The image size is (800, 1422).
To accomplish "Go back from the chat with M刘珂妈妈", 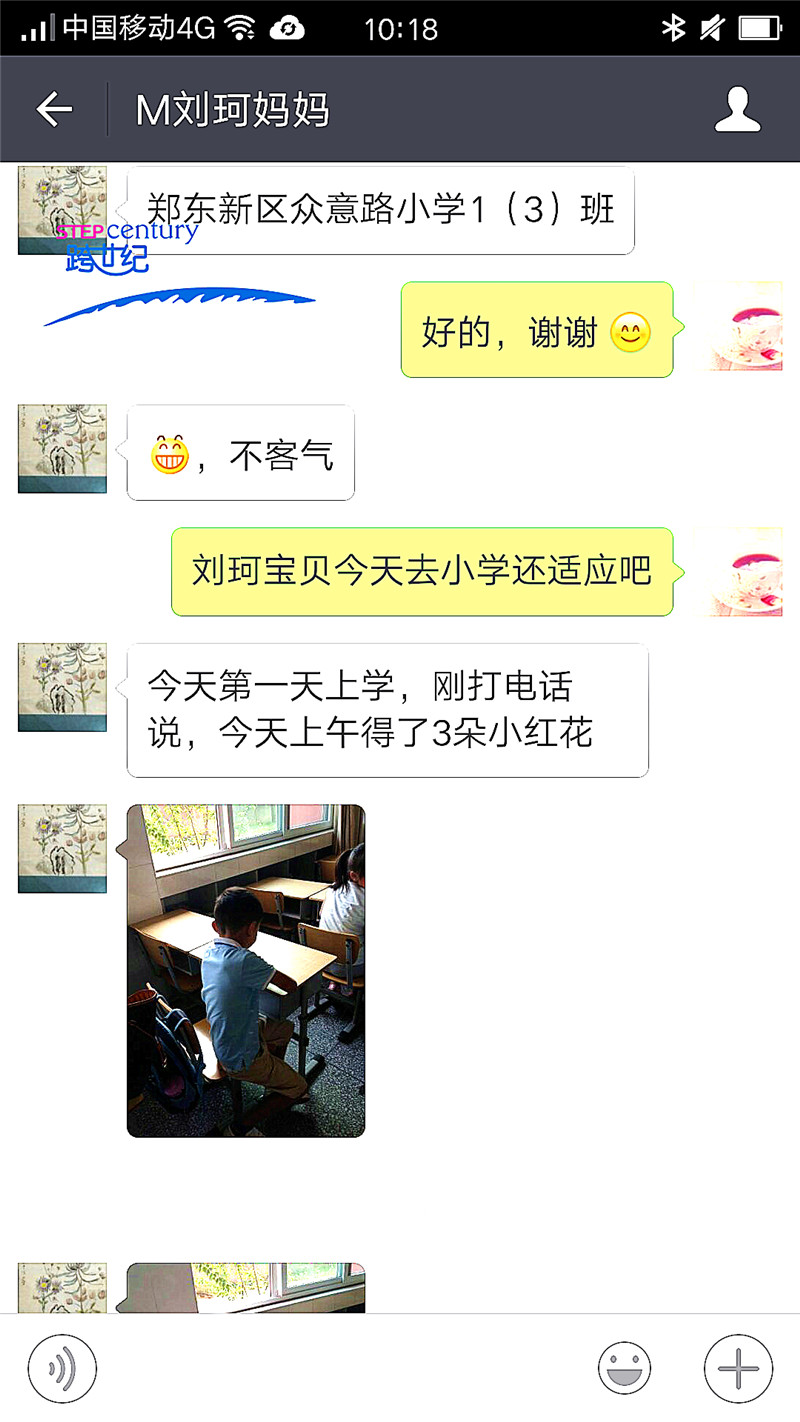I will tap(54, 110).
